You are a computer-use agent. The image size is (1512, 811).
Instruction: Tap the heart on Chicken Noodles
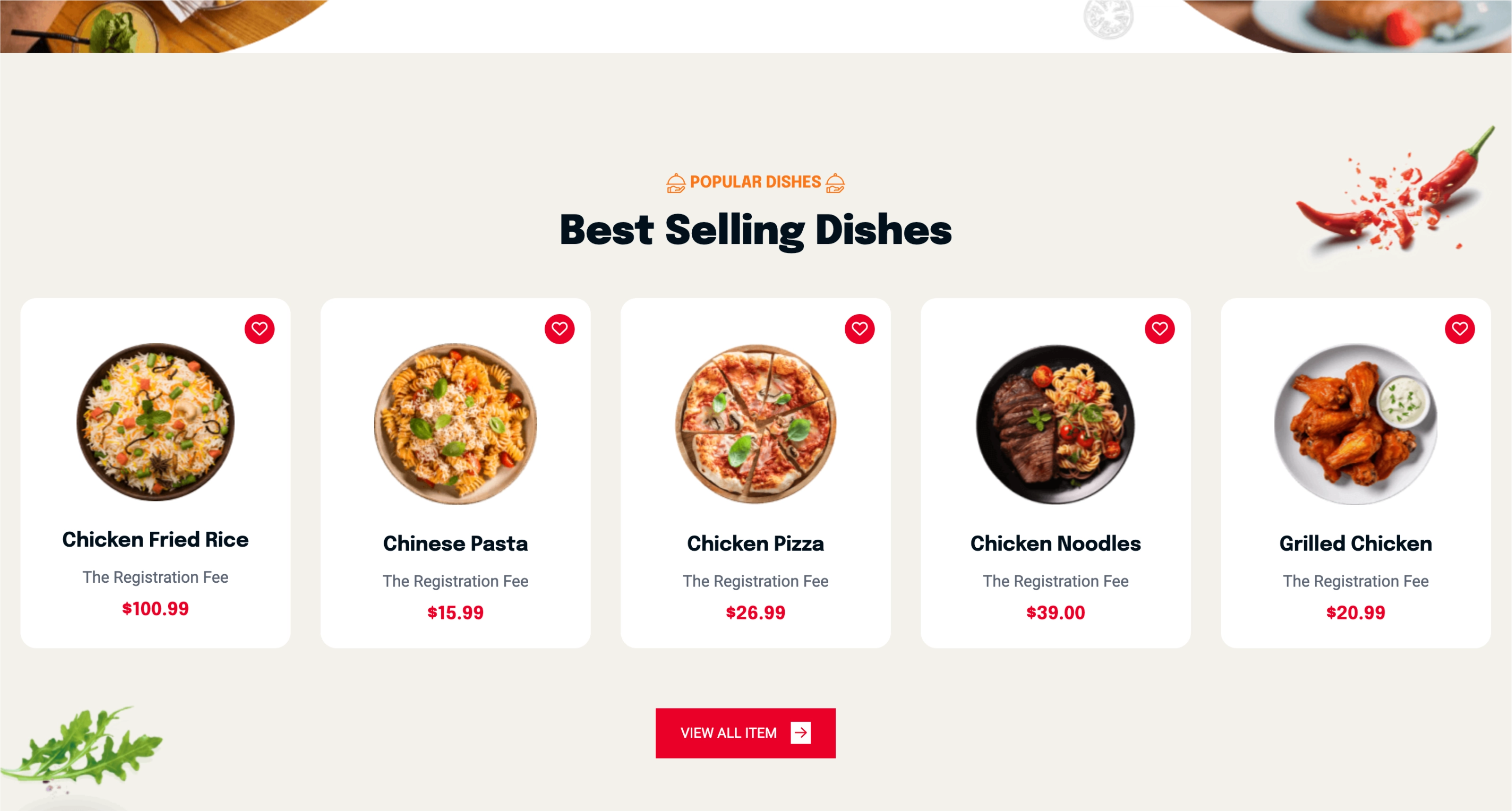point(1159,329)
